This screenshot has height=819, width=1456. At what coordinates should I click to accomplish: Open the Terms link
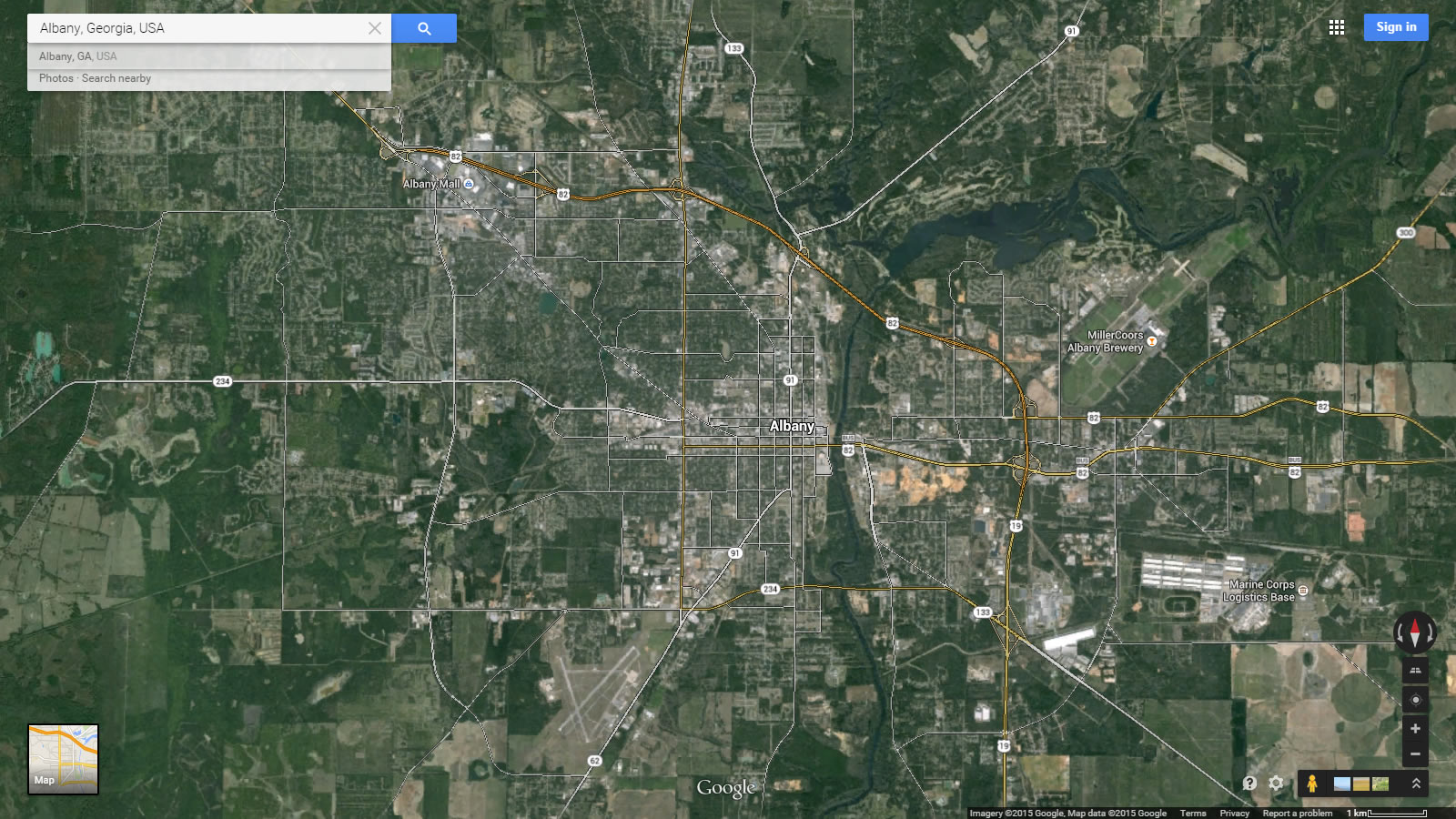click(x=1192, y=814)
